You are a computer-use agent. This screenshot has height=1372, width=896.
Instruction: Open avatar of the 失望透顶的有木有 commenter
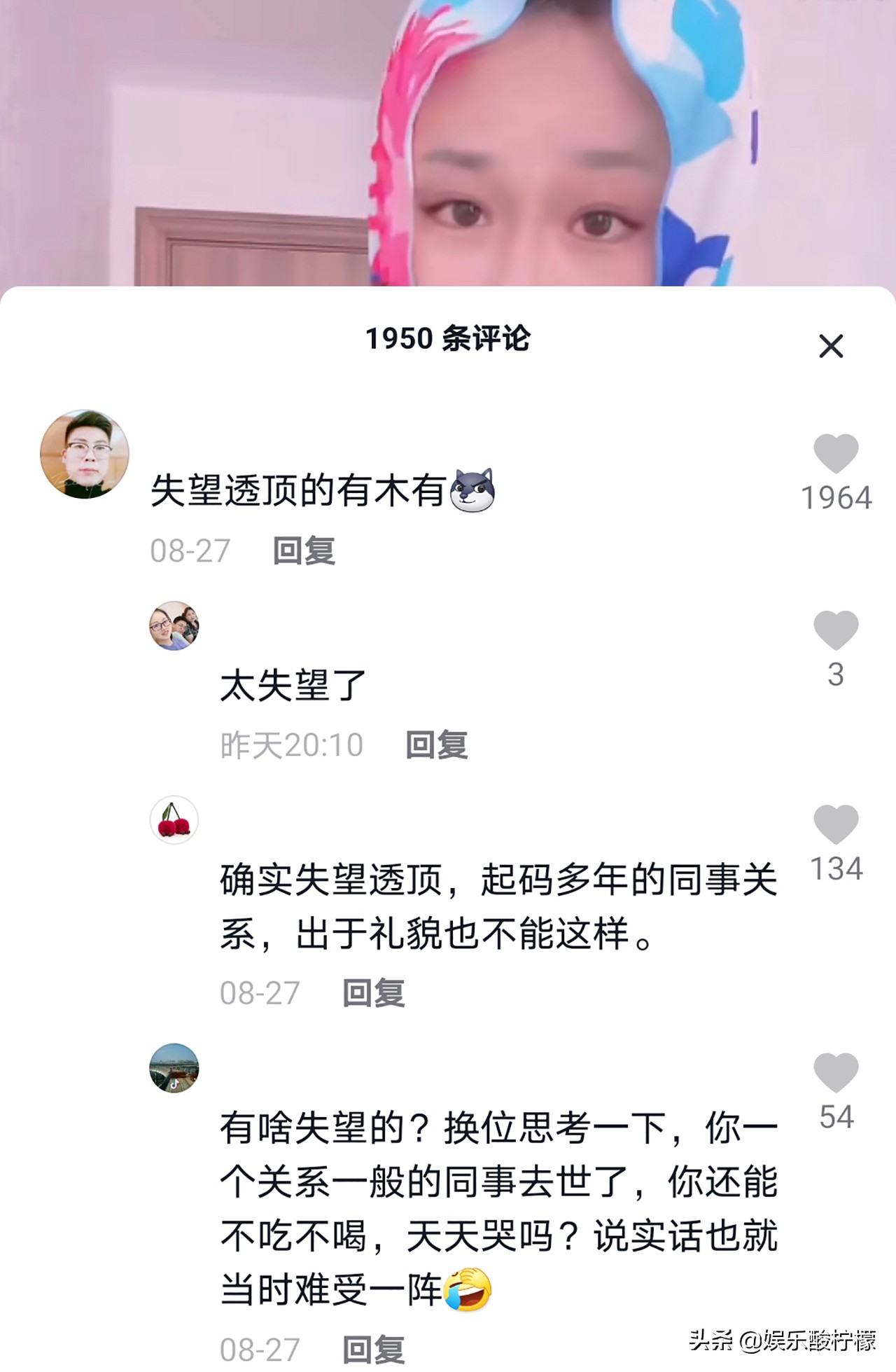85,454
